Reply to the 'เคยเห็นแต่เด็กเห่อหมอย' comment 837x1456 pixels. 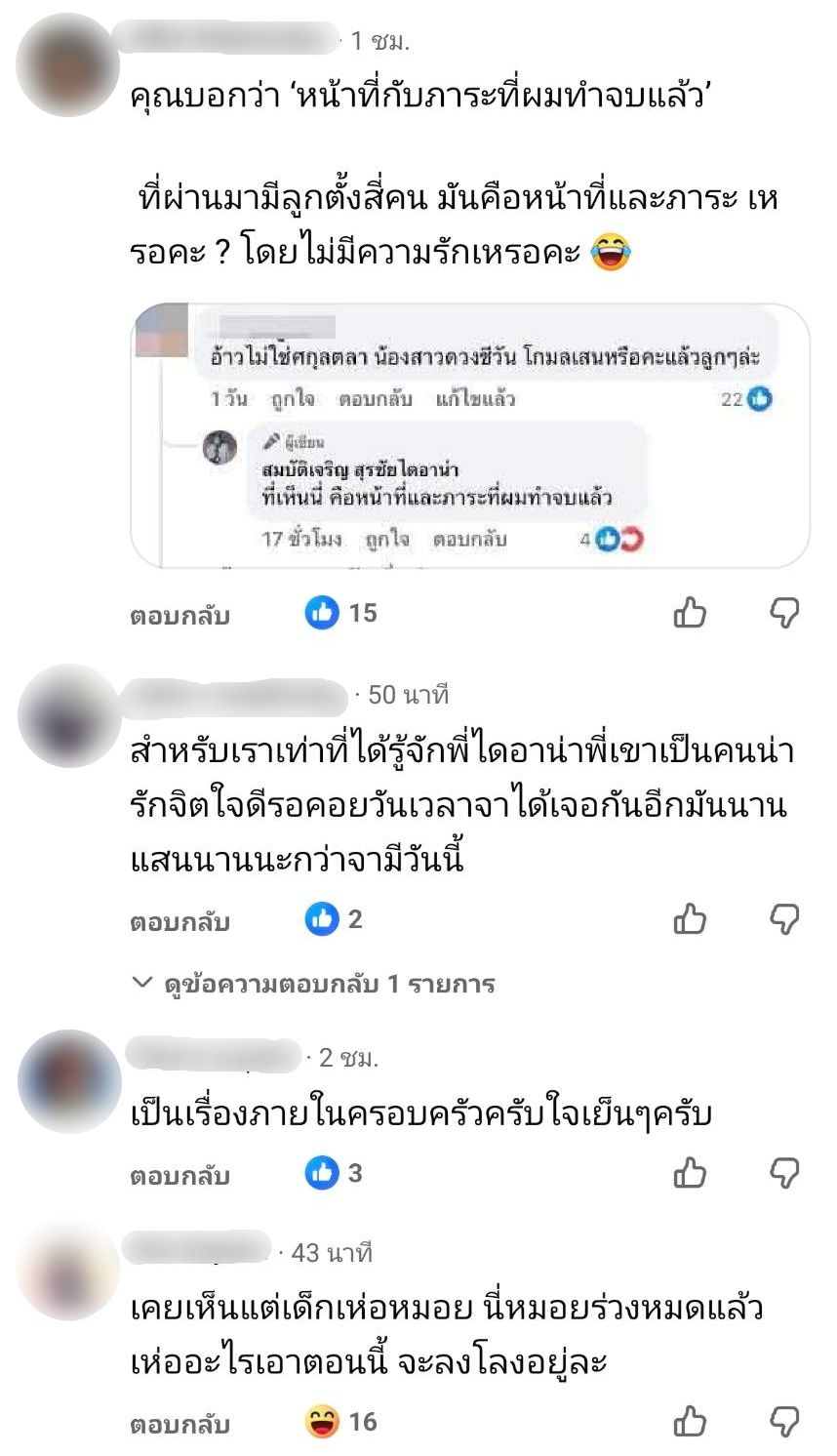[x=179, y=1424]
